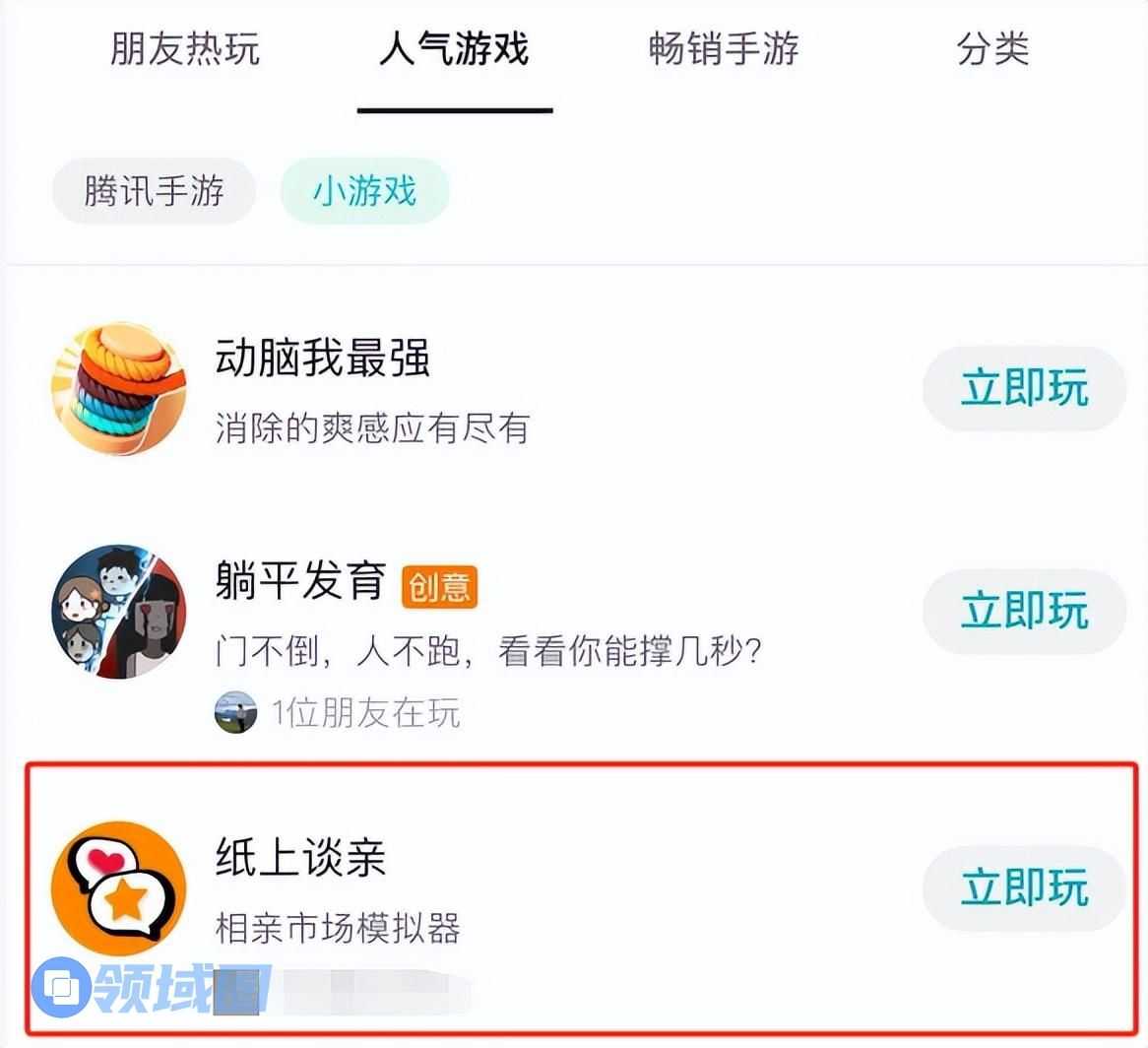Screen dimensions: 1148x1048
Task: Select the 人气游戏 tab
Action: pos(454,49)
